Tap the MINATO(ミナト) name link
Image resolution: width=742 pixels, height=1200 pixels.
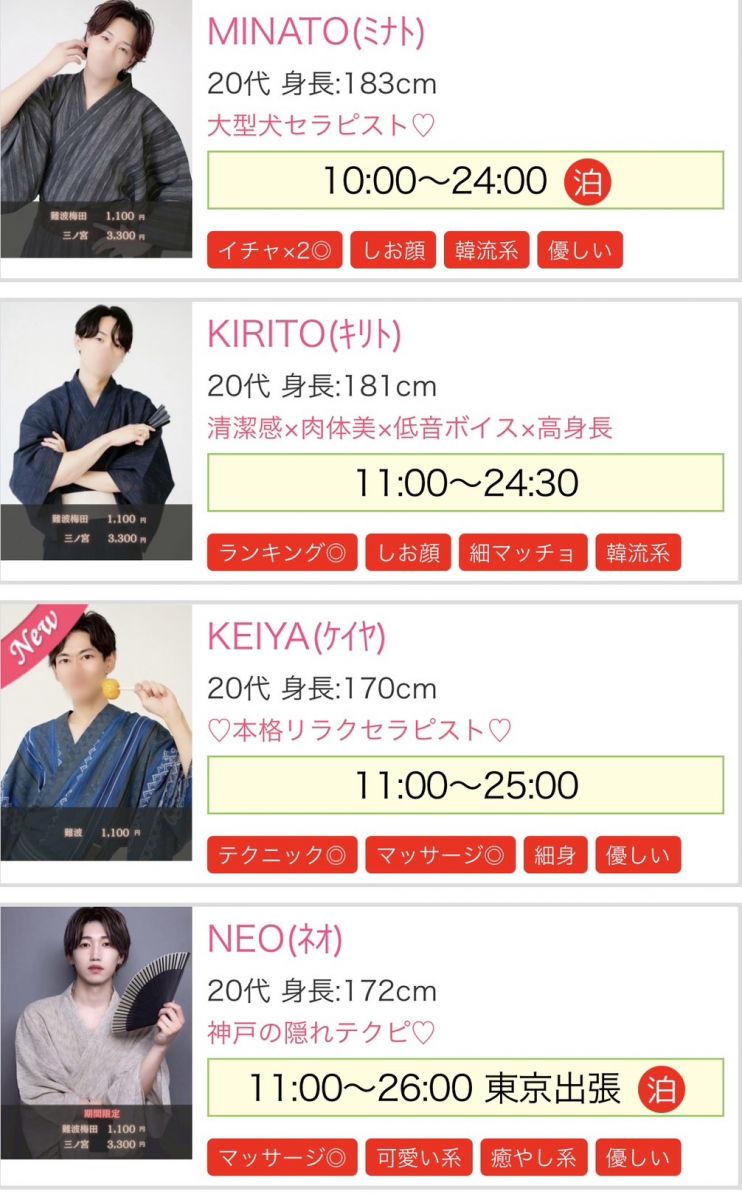click(316, 33)
